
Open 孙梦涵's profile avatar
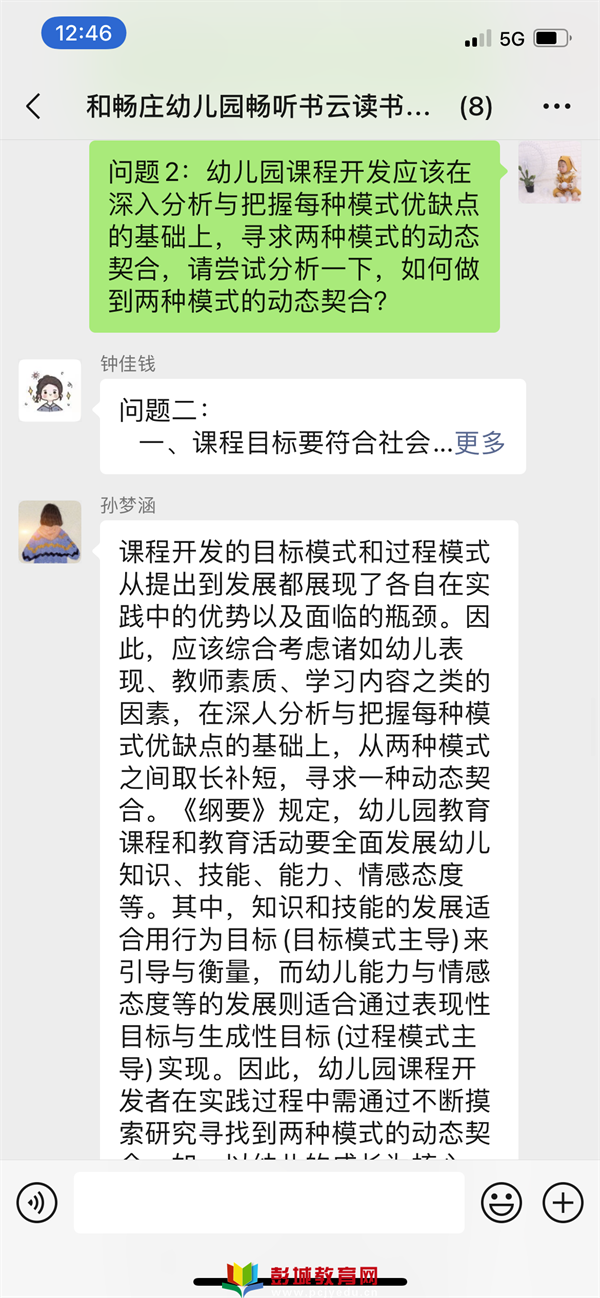point(50,532)
